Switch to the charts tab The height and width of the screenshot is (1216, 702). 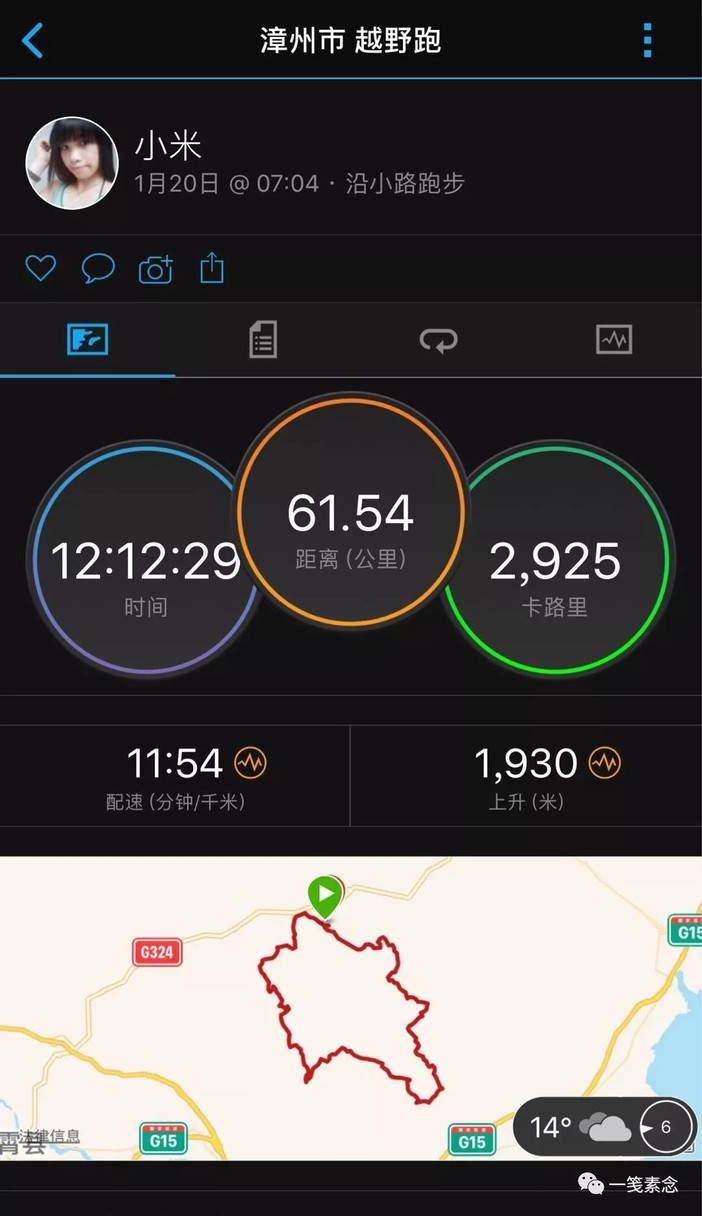[614, 340]
